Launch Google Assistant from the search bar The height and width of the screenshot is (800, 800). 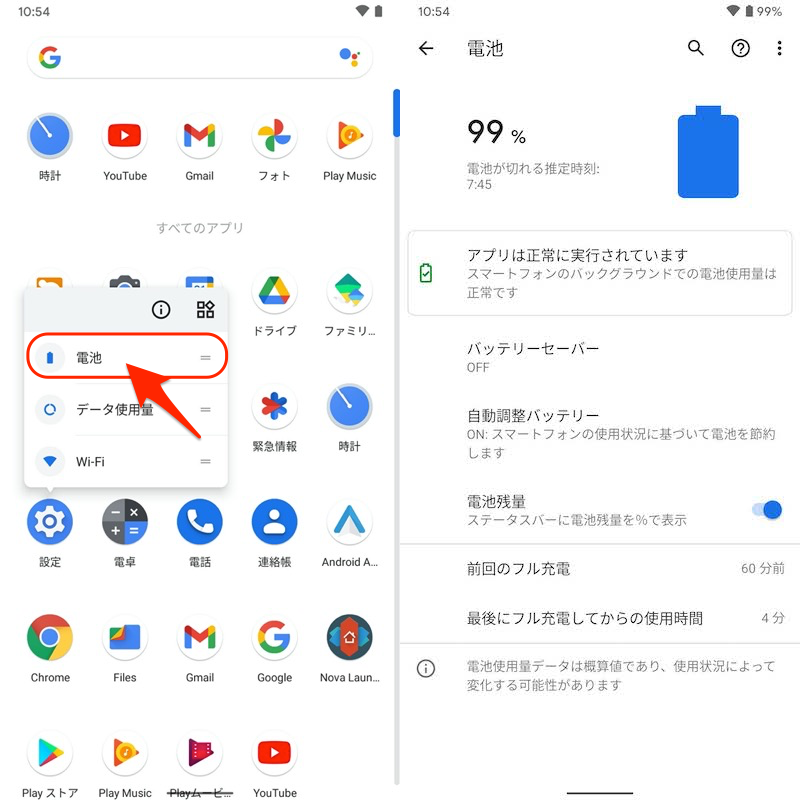[348, 58]
